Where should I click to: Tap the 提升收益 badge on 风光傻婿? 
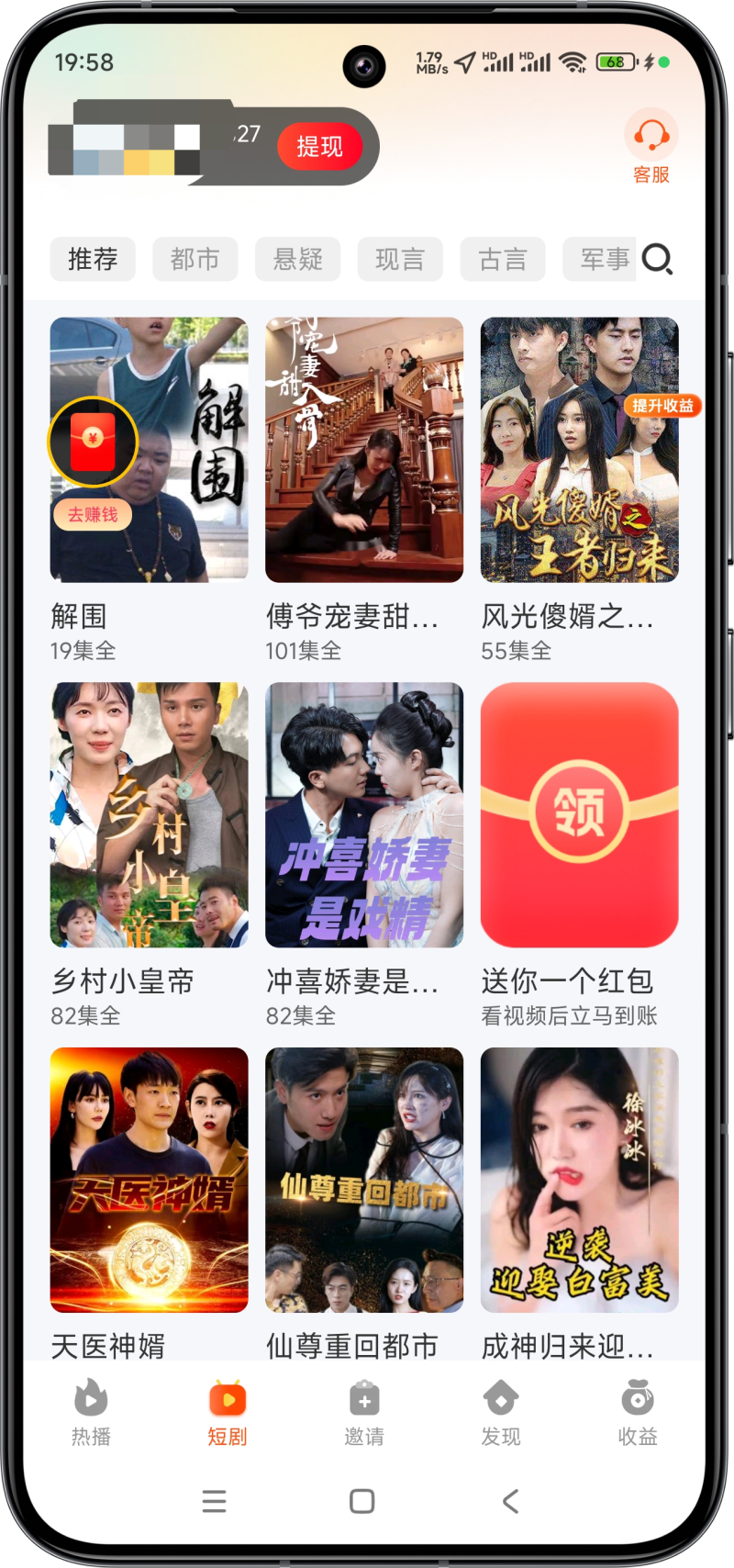point(664,406)
